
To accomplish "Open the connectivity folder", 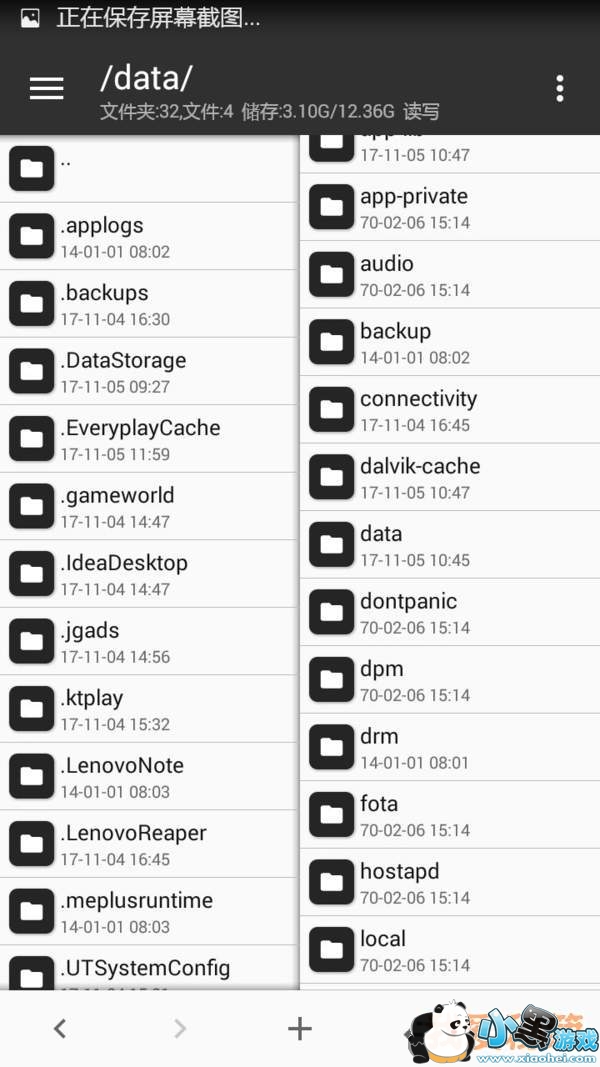I will [x=450, y=410].
